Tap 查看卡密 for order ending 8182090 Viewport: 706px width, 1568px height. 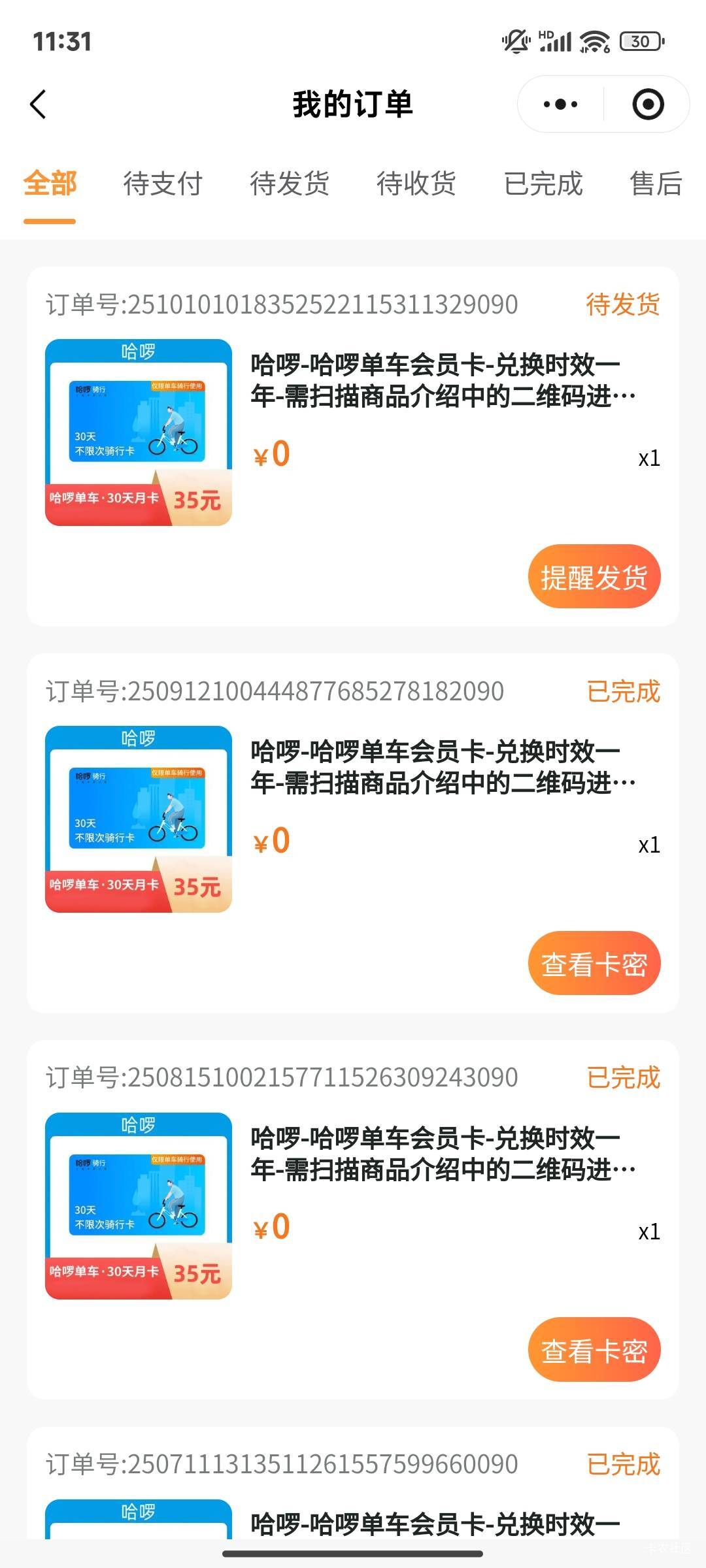coord(594,963)
